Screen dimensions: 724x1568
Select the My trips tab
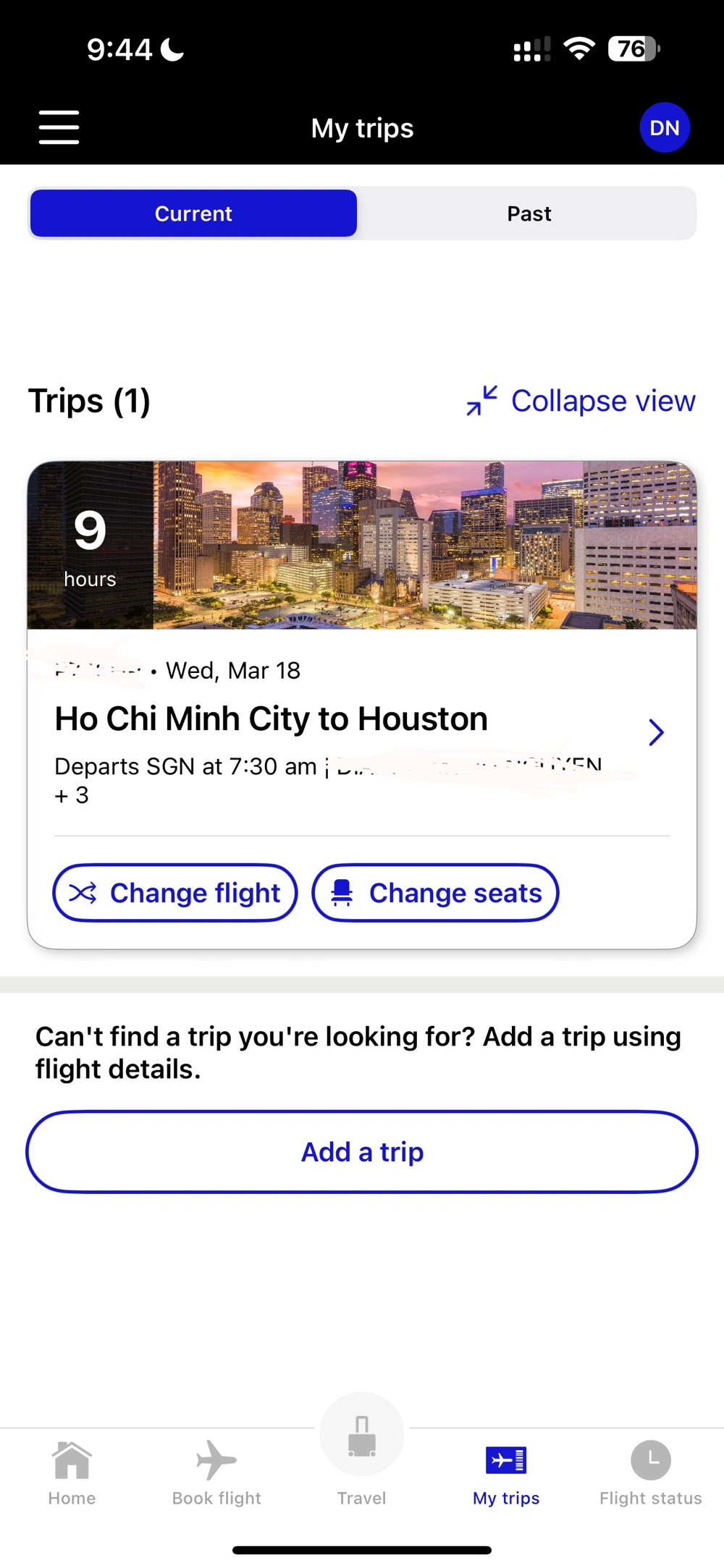pyautogui.click(x=506, y=1472)
